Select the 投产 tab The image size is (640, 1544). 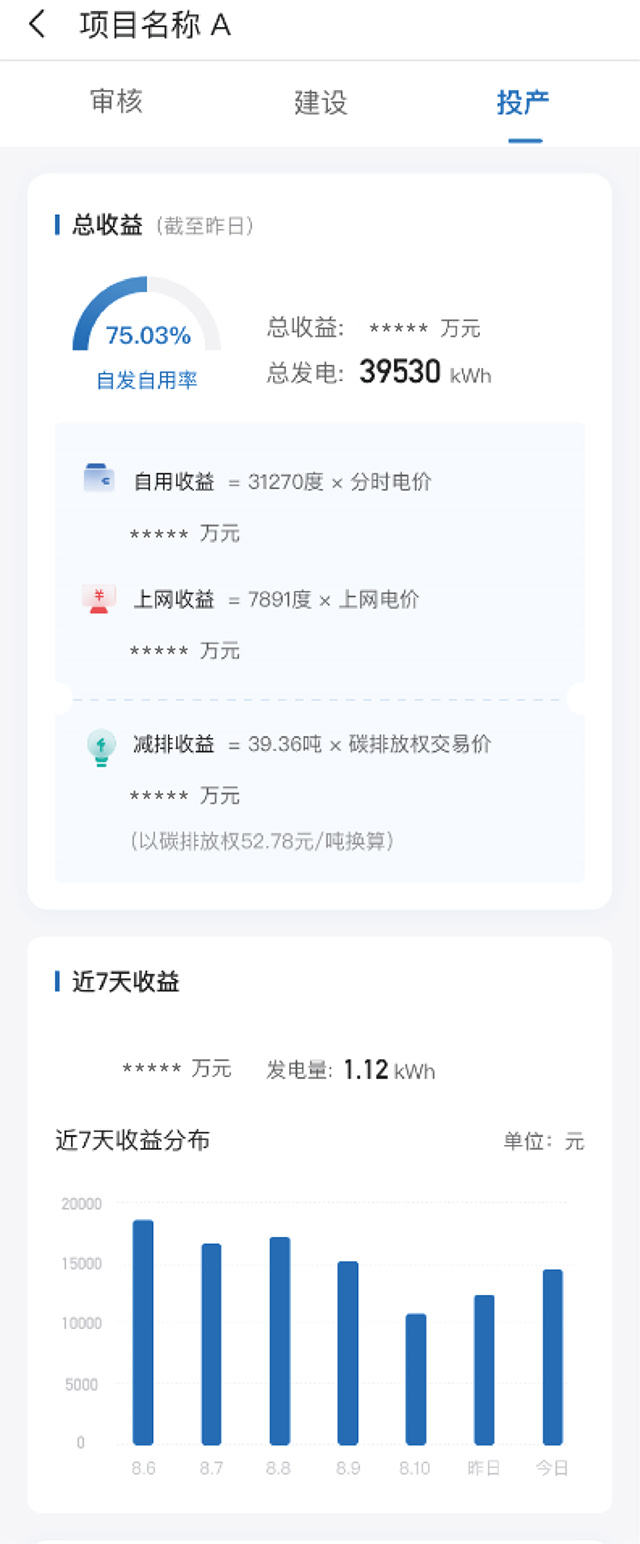523,102
